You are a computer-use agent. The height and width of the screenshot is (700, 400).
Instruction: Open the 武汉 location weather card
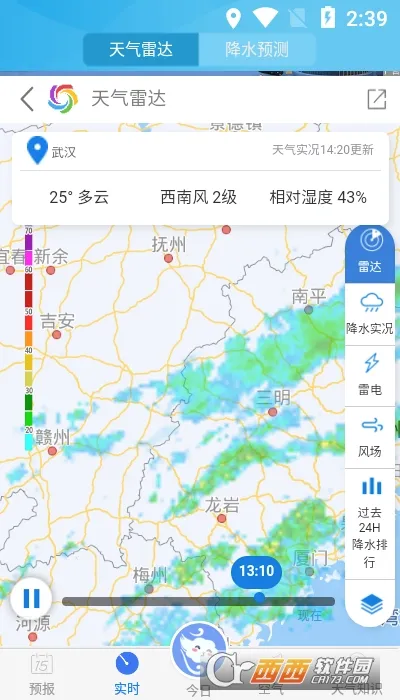[x=200, y=179]
